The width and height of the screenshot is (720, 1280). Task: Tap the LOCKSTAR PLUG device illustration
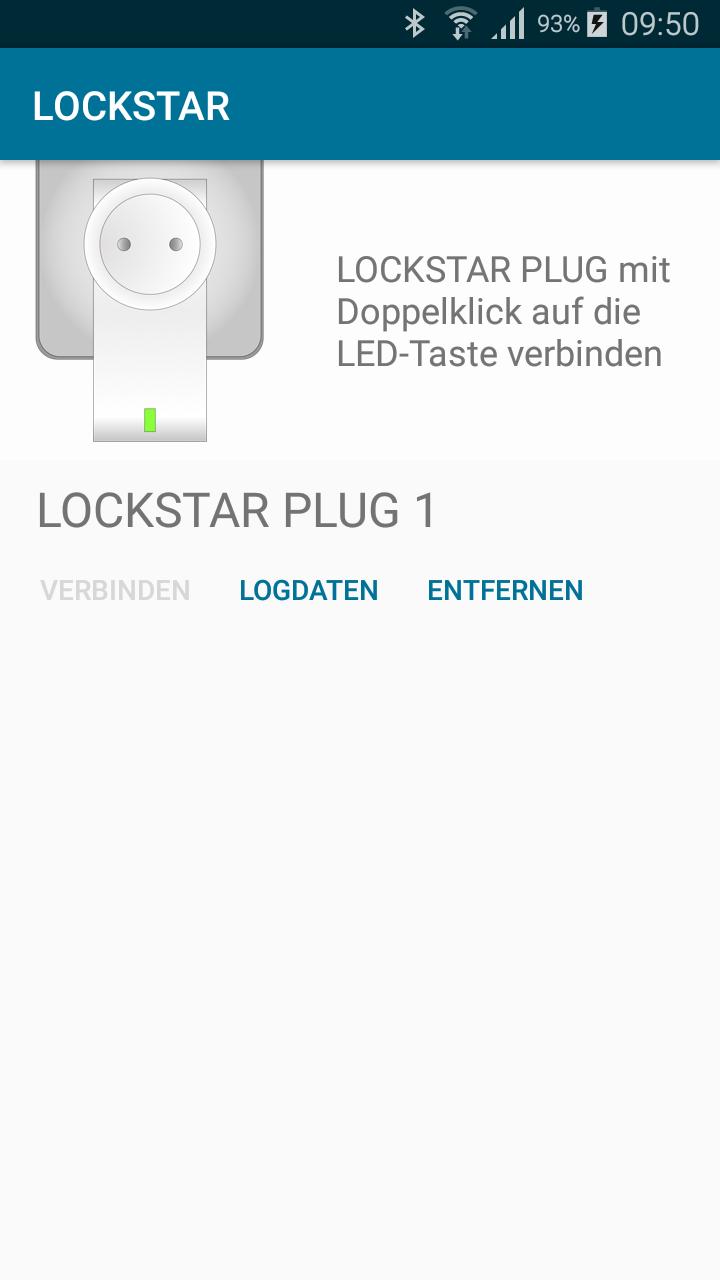coord(148,300)
